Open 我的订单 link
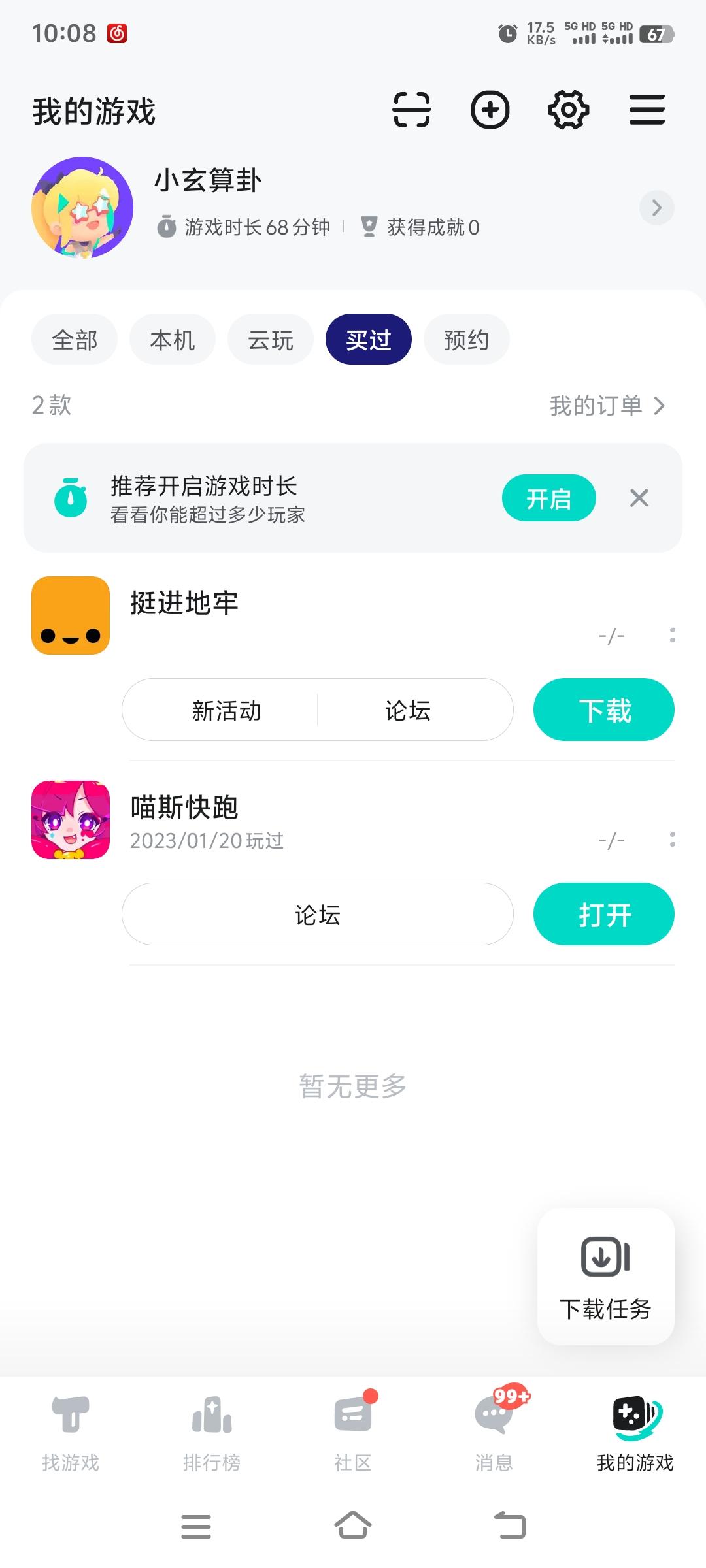Screen dimensions: 706x1568 pos(607,406)
